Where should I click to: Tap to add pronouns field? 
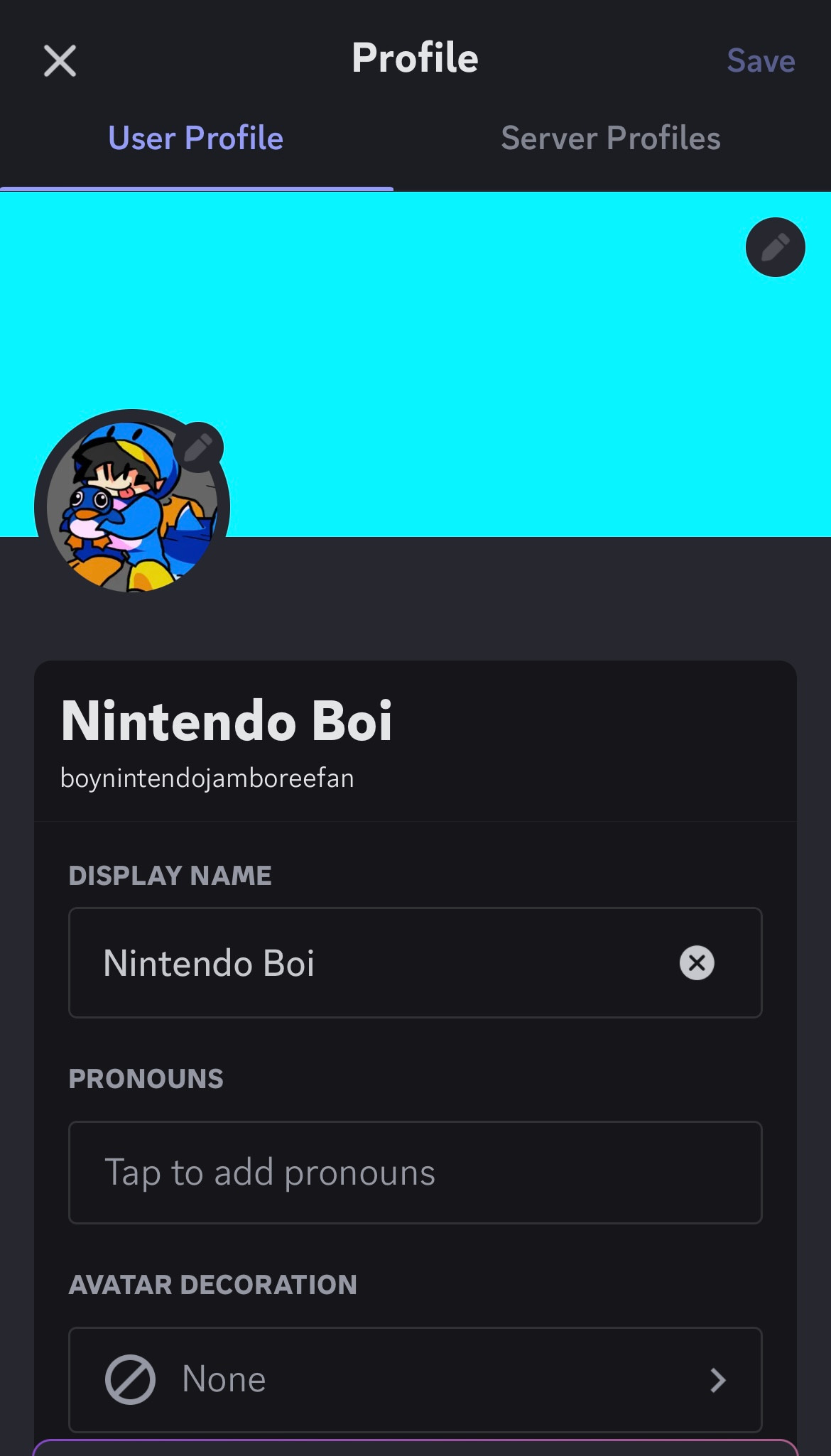tap(415, 1173)
